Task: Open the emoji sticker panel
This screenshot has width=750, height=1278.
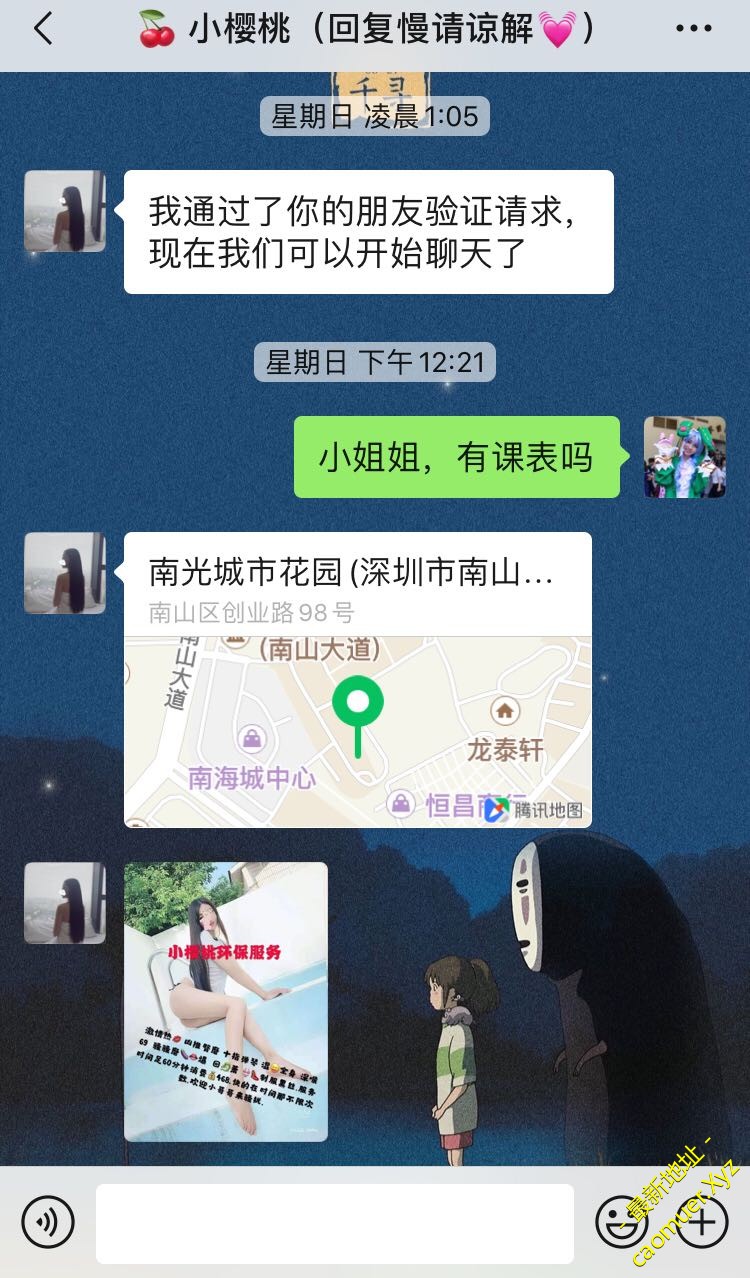Action: [621, 1222]
